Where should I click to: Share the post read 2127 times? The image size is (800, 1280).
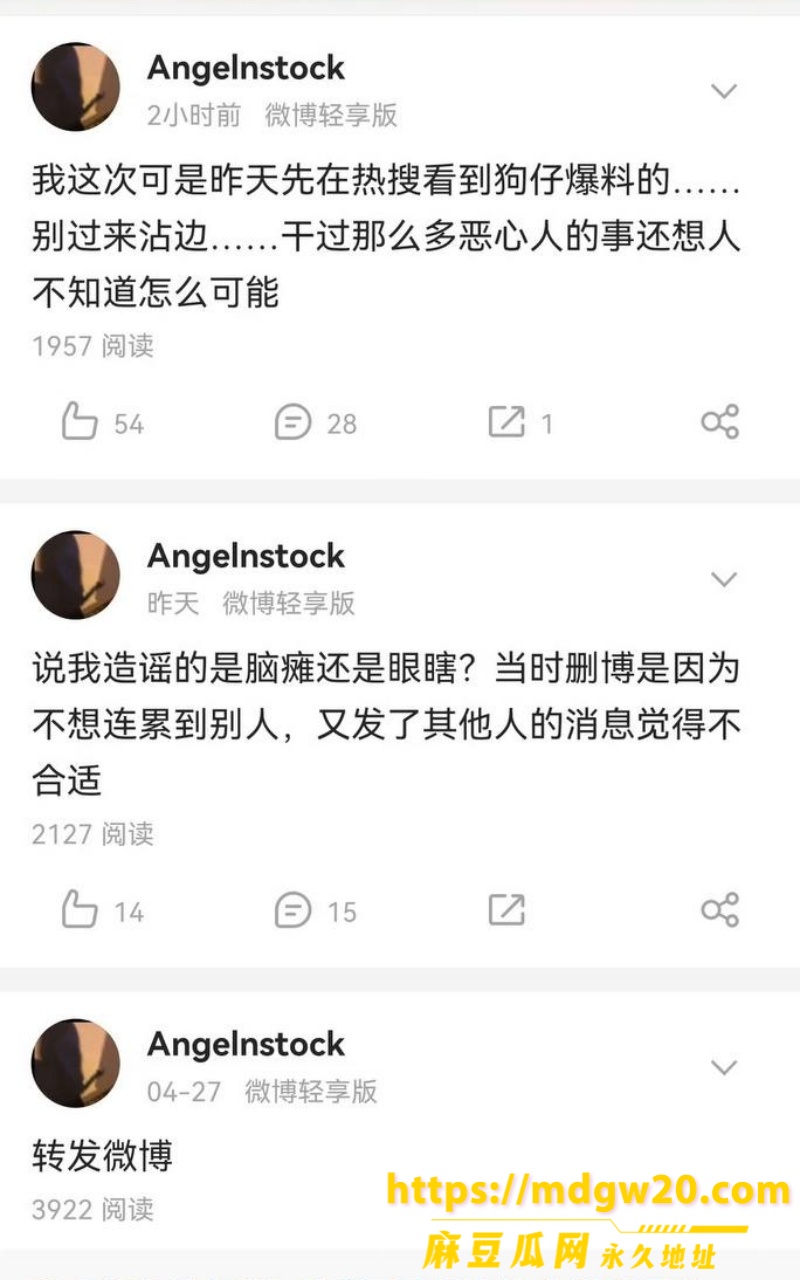point(720,910)
